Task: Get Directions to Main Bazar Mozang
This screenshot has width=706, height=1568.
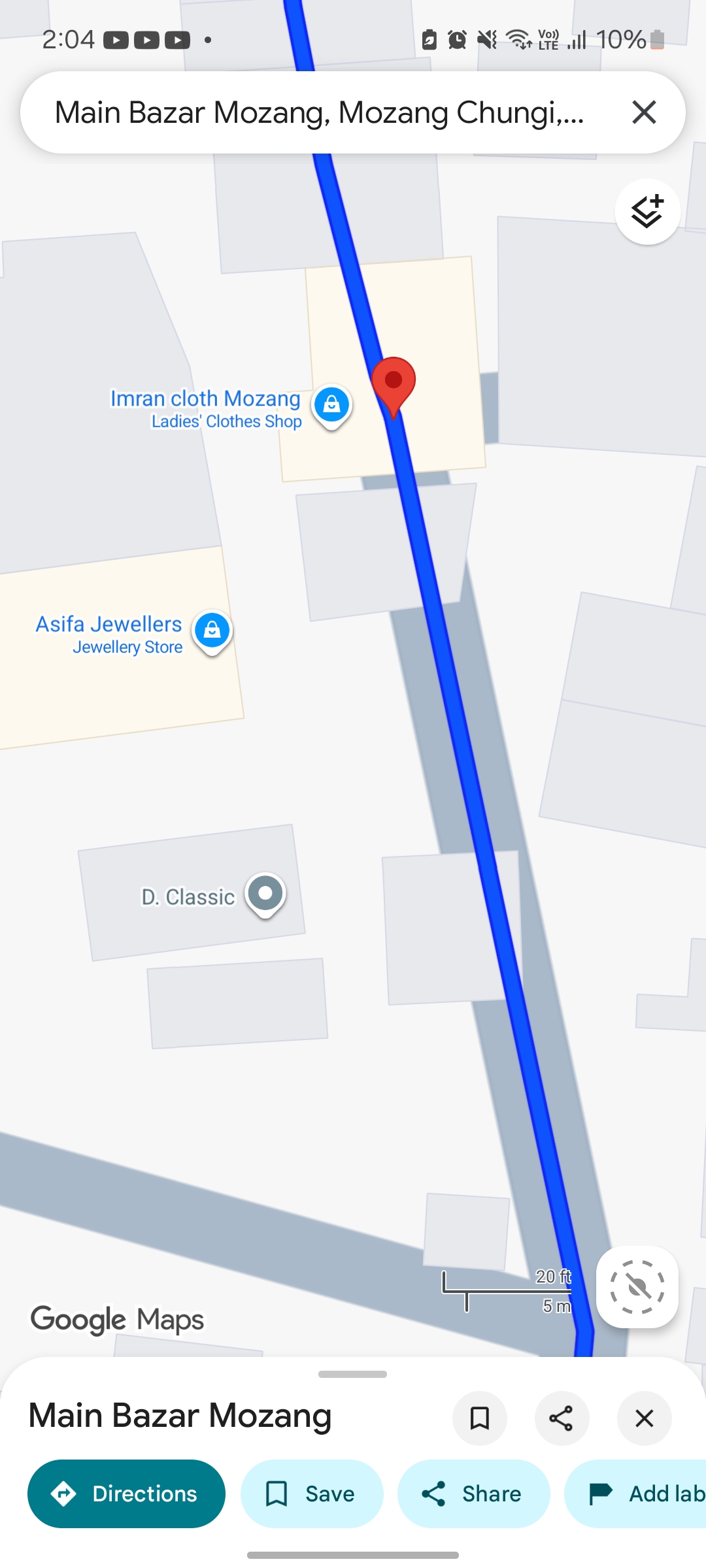Action: tap(126, 1494)
